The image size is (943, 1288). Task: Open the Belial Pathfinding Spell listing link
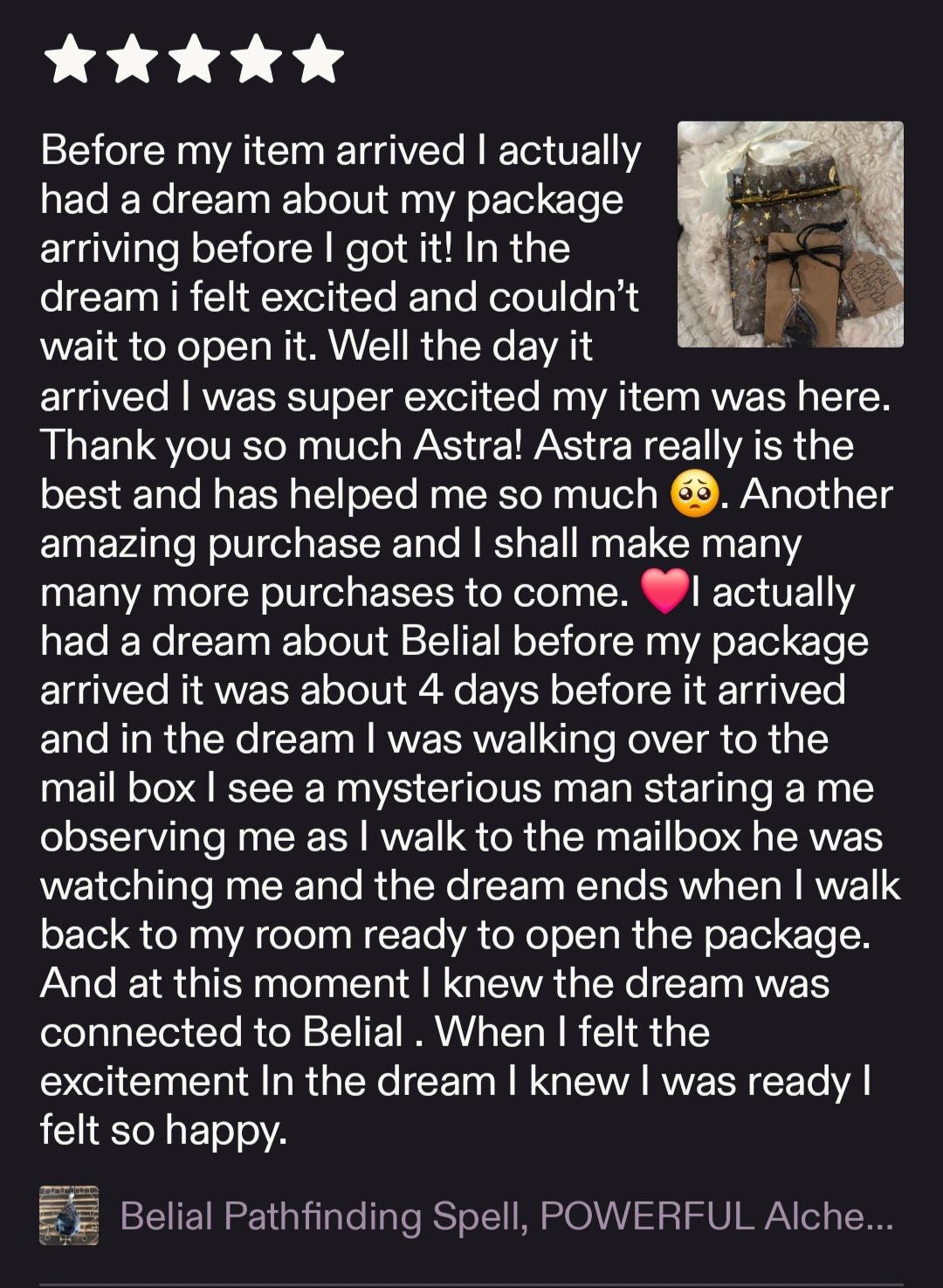click(506, 1216)
